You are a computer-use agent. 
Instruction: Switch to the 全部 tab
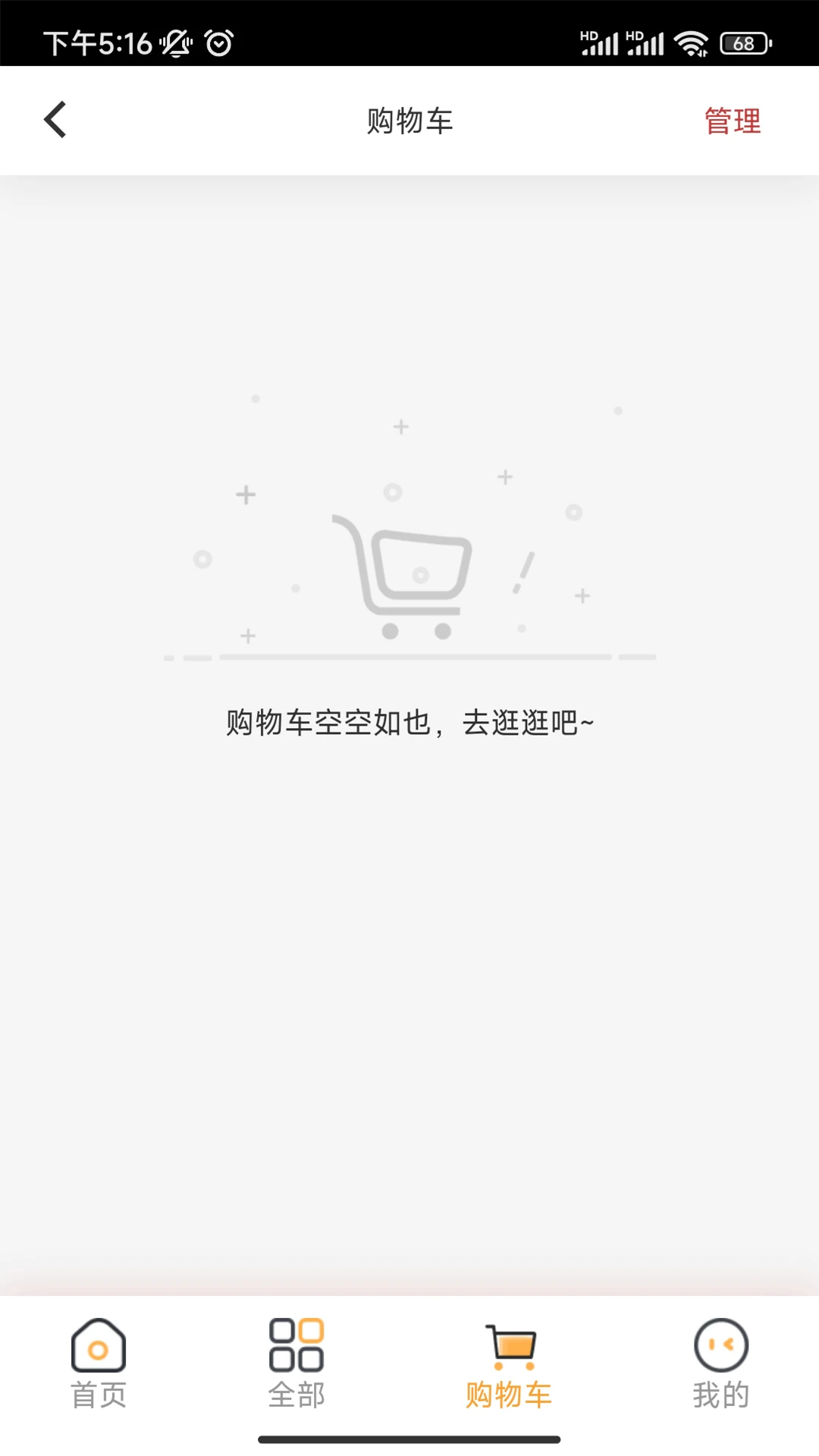[297, 1365]
